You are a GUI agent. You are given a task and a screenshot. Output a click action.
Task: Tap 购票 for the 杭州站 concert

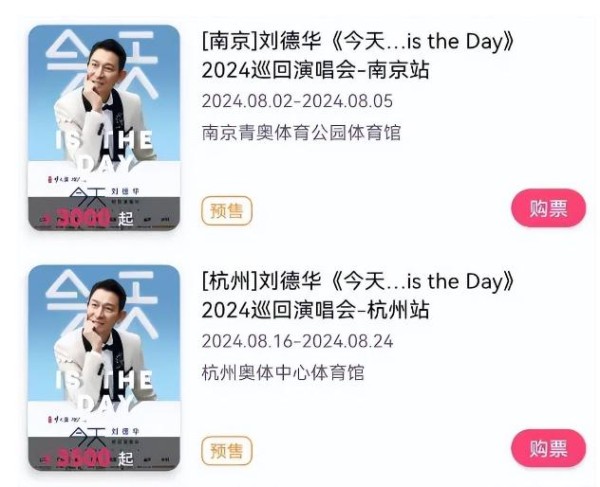click(x=548, y=447)
